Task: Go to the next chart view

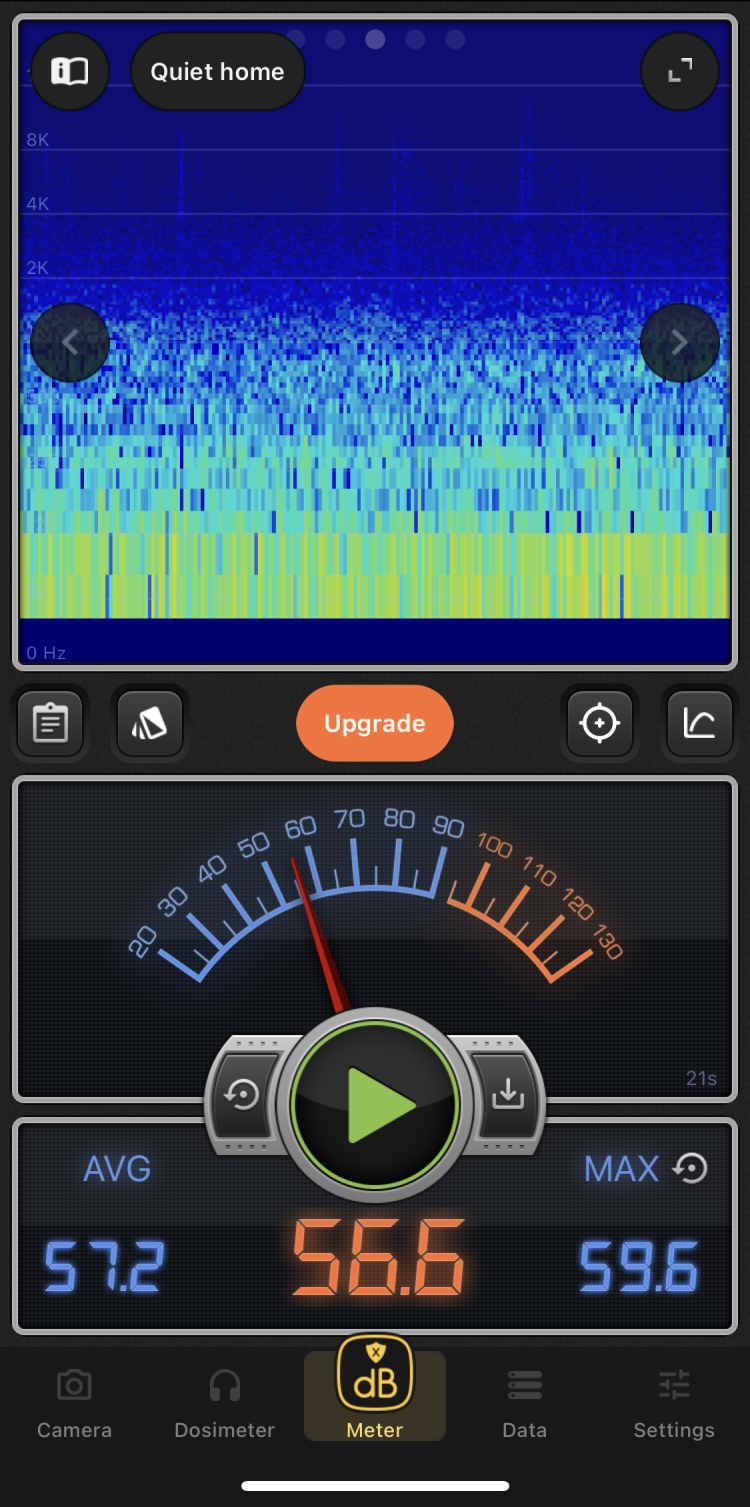Action: click(x=680, y=343)
